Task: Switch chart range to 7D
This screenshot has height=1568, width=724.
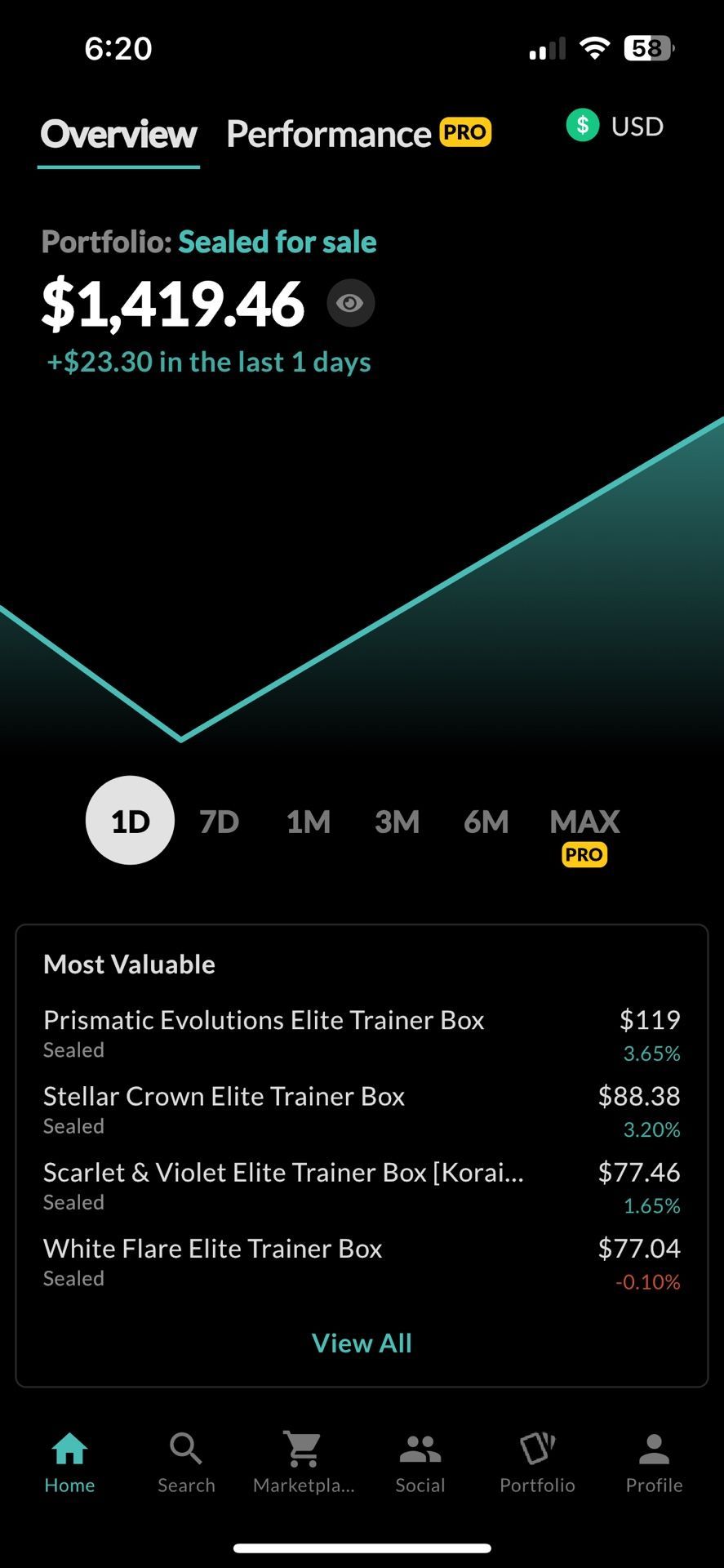Action: click(219, 822)
